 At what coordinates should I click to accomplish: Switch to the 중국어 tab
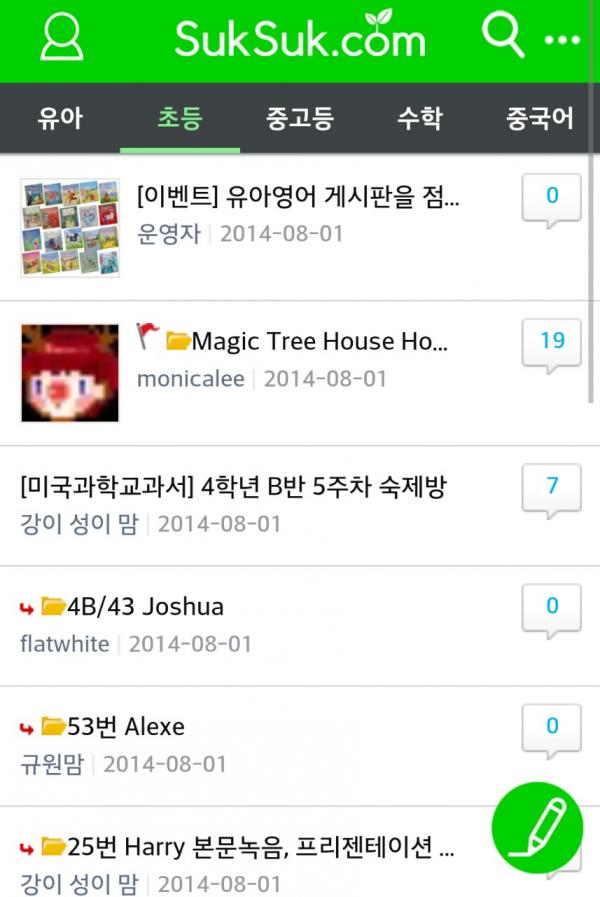point(540,118)
